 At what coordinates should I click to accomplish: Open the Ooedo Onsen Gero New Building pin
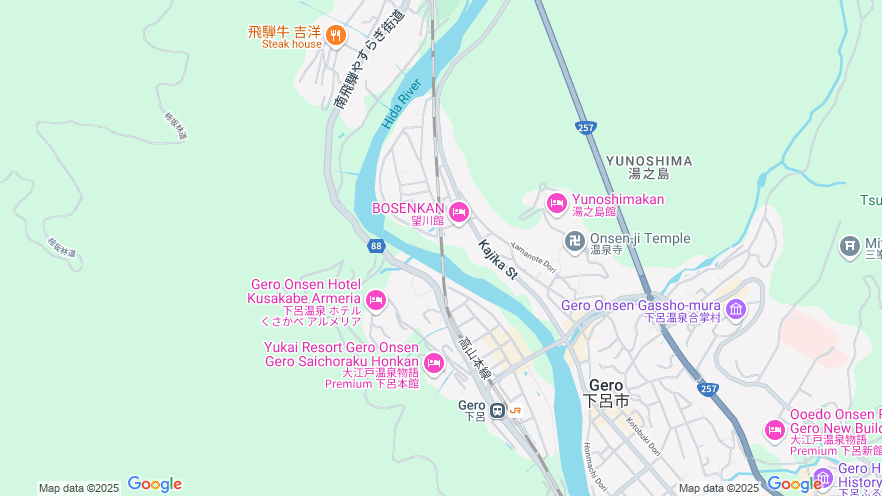click(x=775, y=430)
